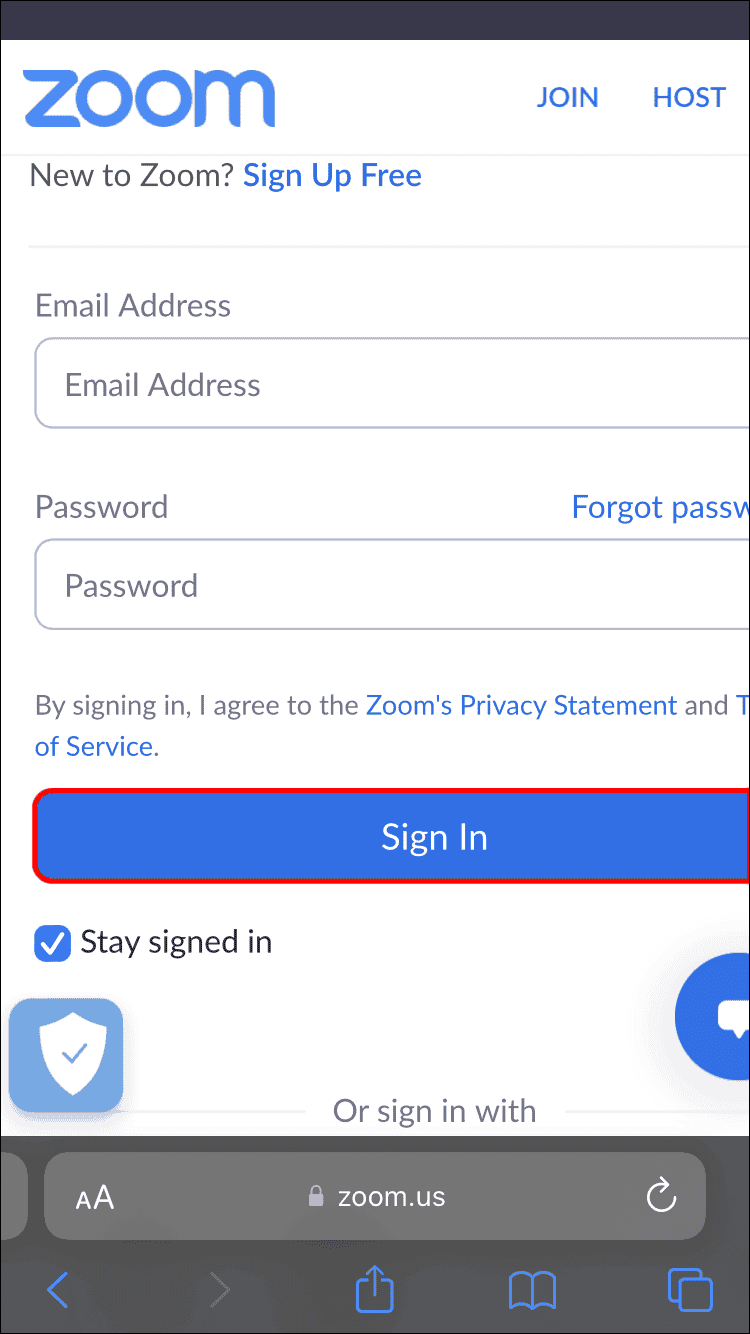
Task: Focus the Password field
Action: (x=390, y=585)
